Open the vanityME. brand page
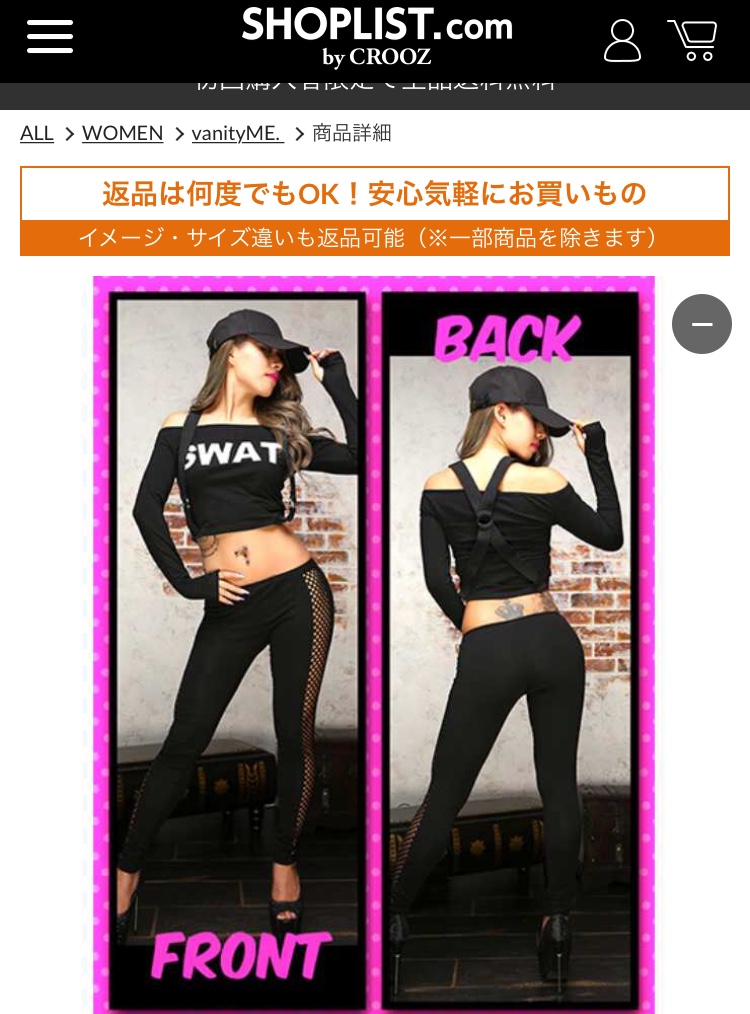Image resolution: width=750 pixels, height=1014 pixels. click(x=237, y=133)
